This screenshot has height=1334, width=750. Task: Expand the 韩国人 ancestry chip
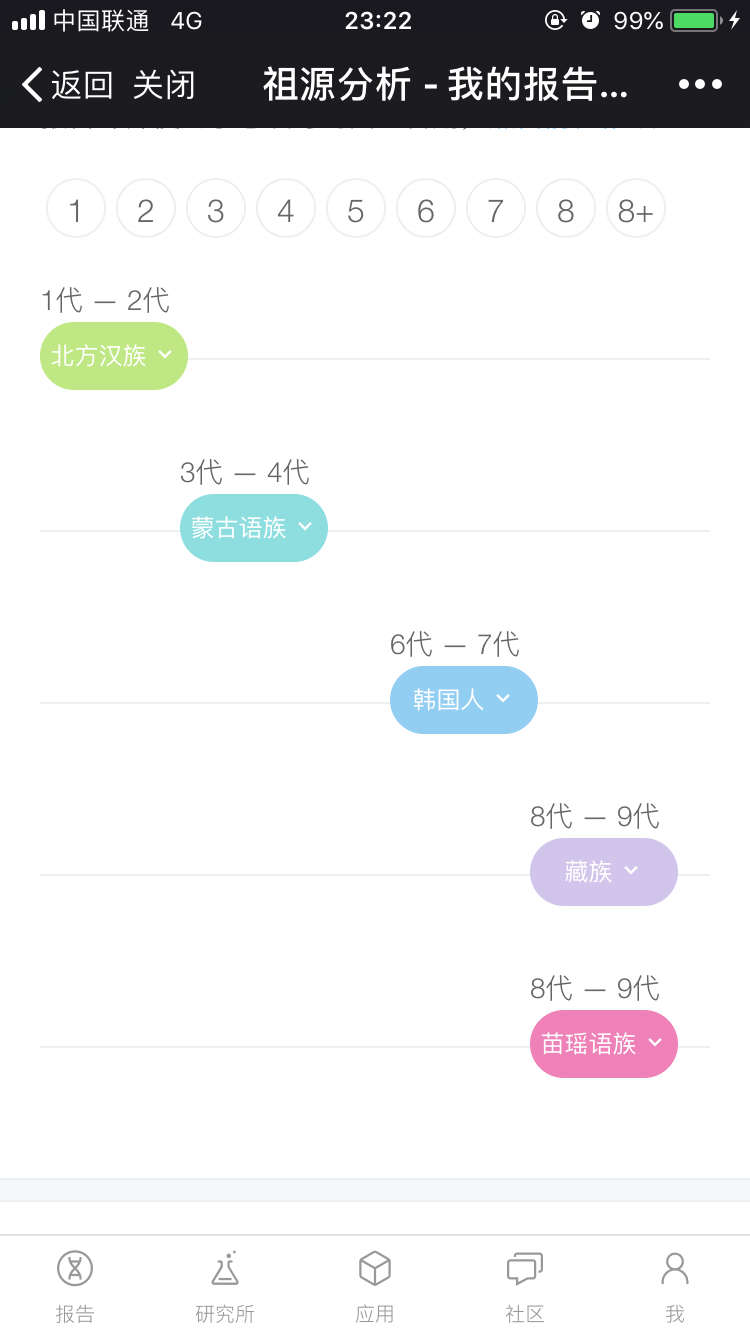click(464, 700)
